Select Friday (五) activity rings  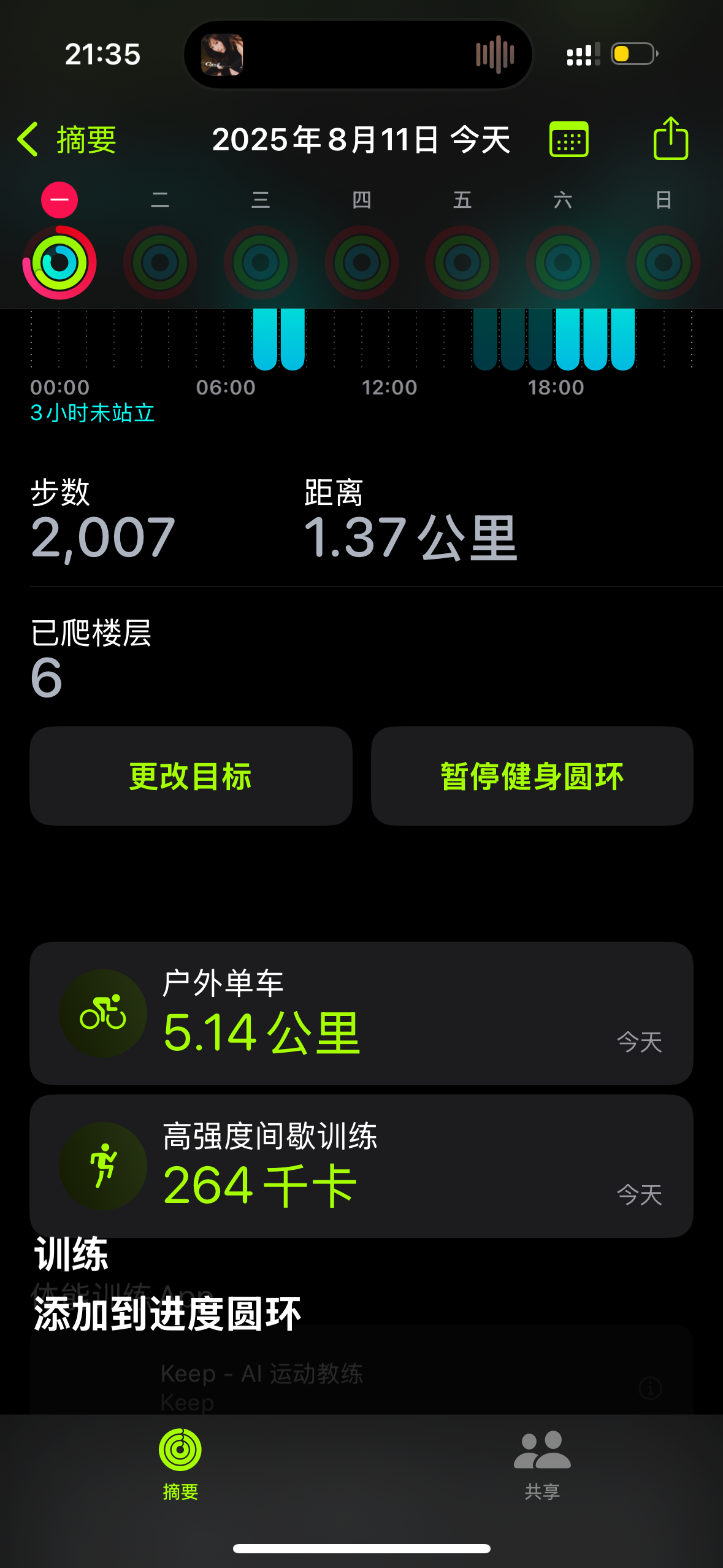[462, 262]
